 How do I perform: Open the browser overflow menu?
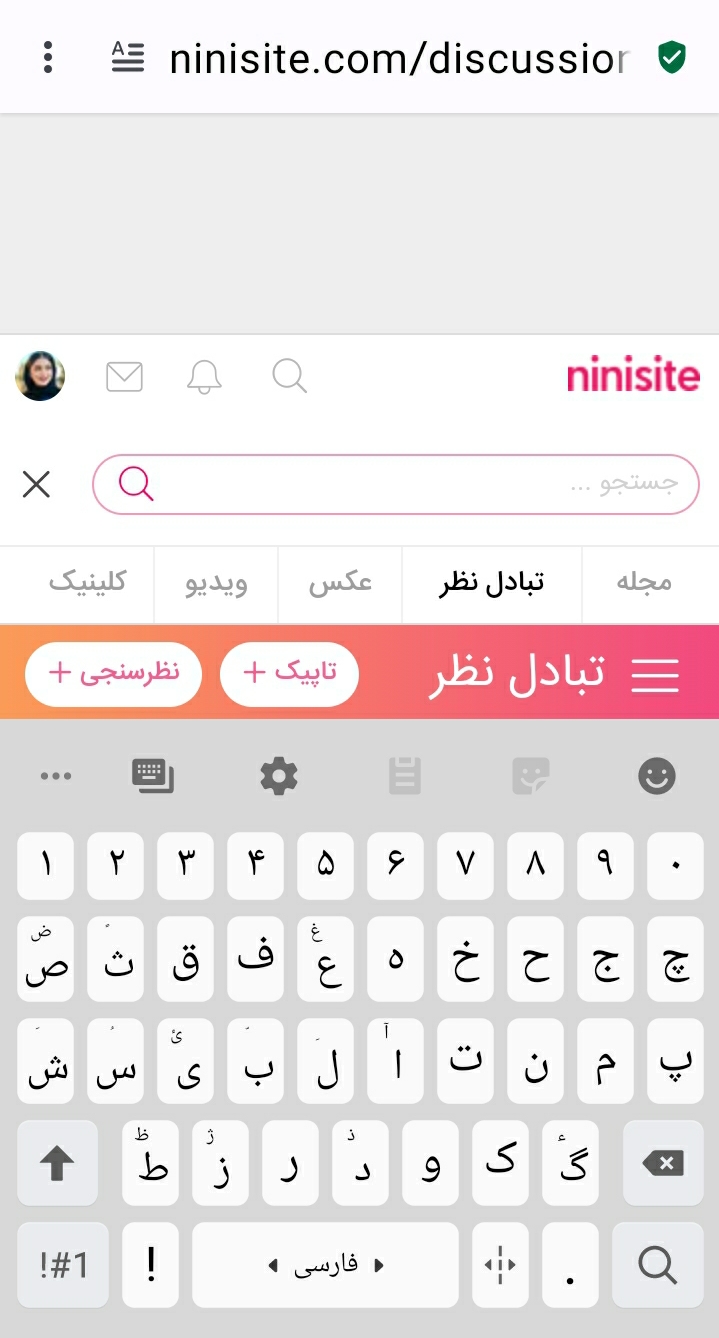coord(47,58)
